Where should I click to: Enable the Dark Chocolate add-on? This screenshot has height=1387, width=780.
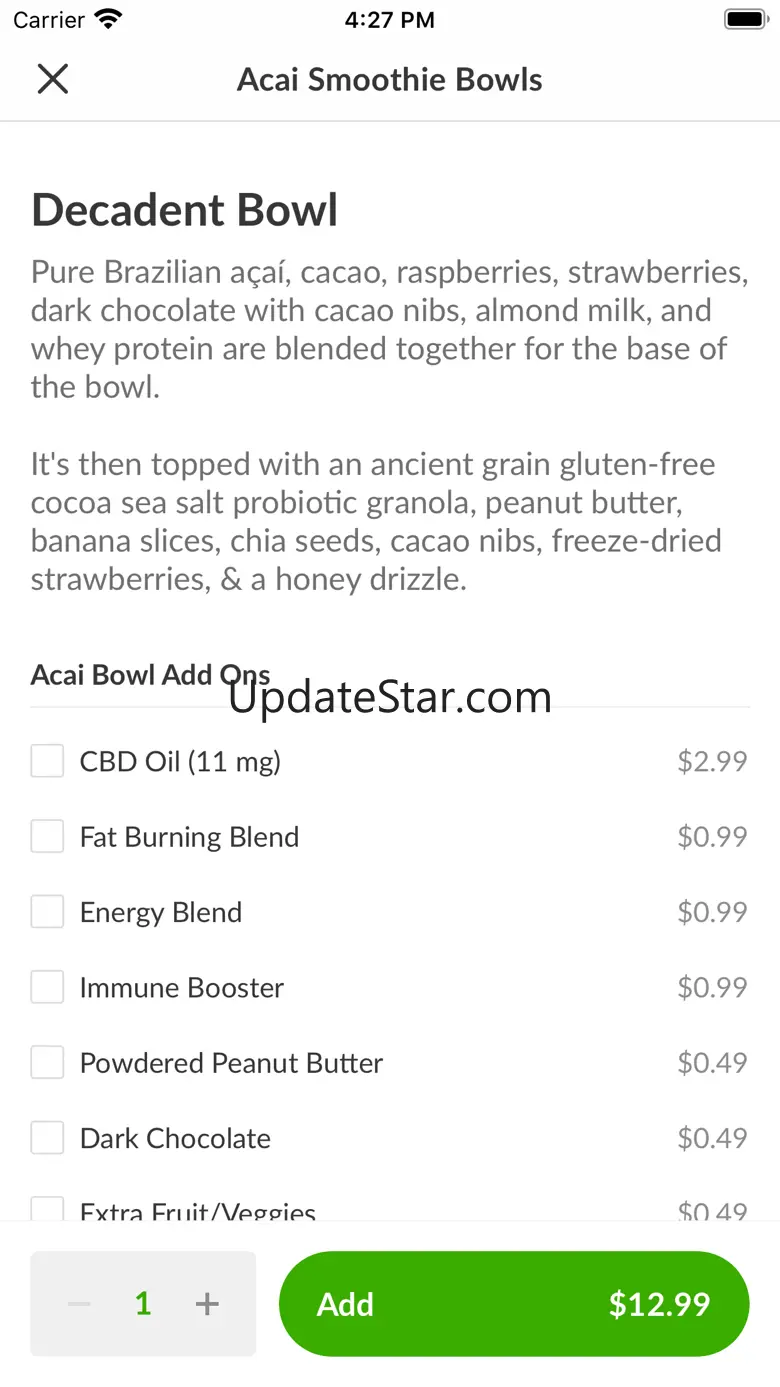pos(47,1137)
